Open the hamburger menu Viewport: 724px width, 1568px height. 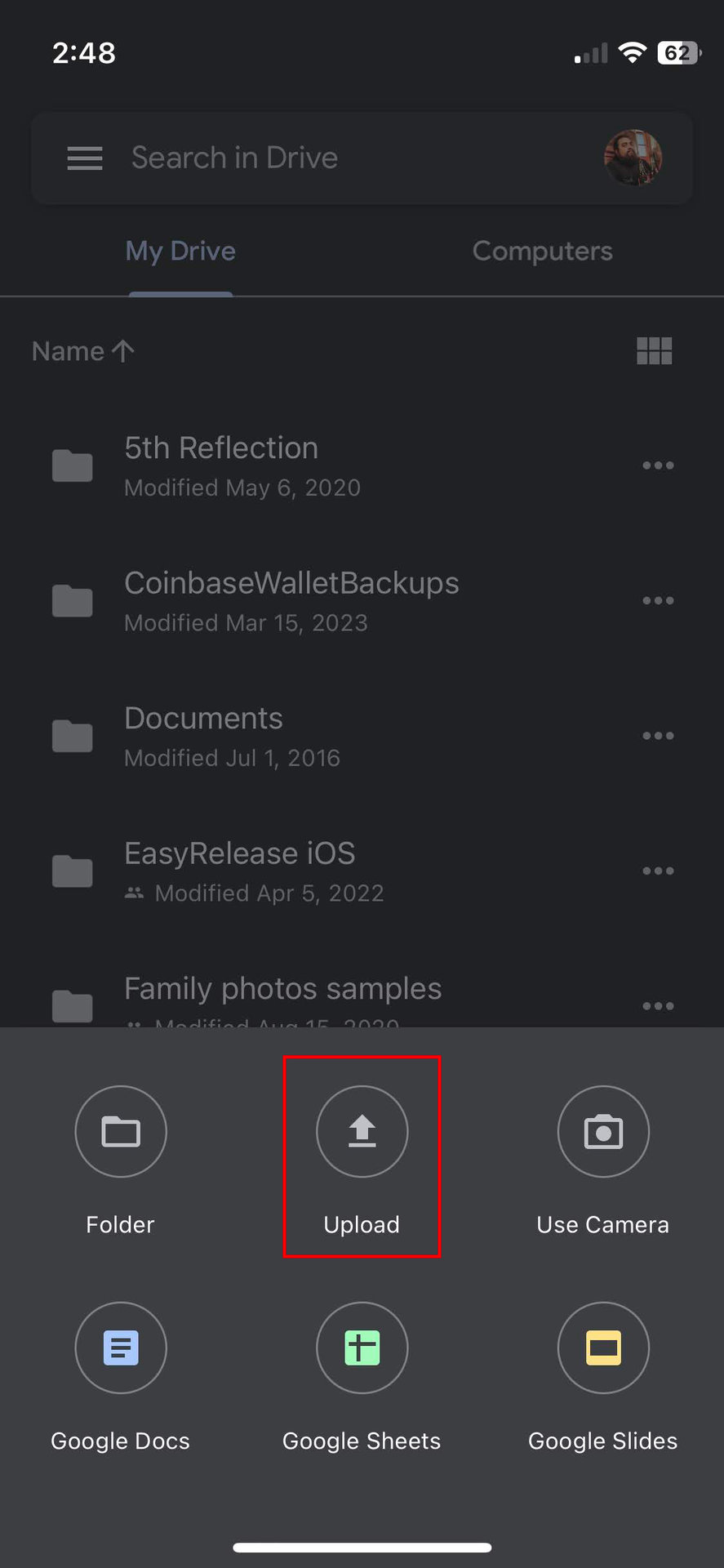pyautogui.click(x=85, y=158)
